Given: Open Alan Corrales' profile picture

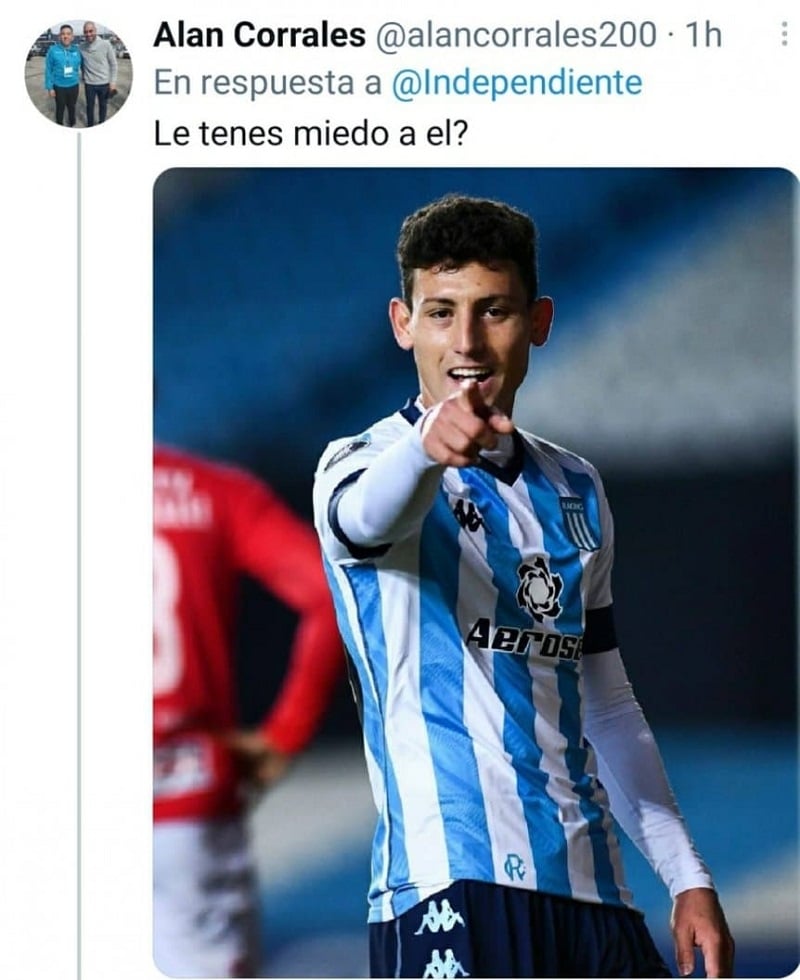Looking at the screenshot, I should (78, 73).
